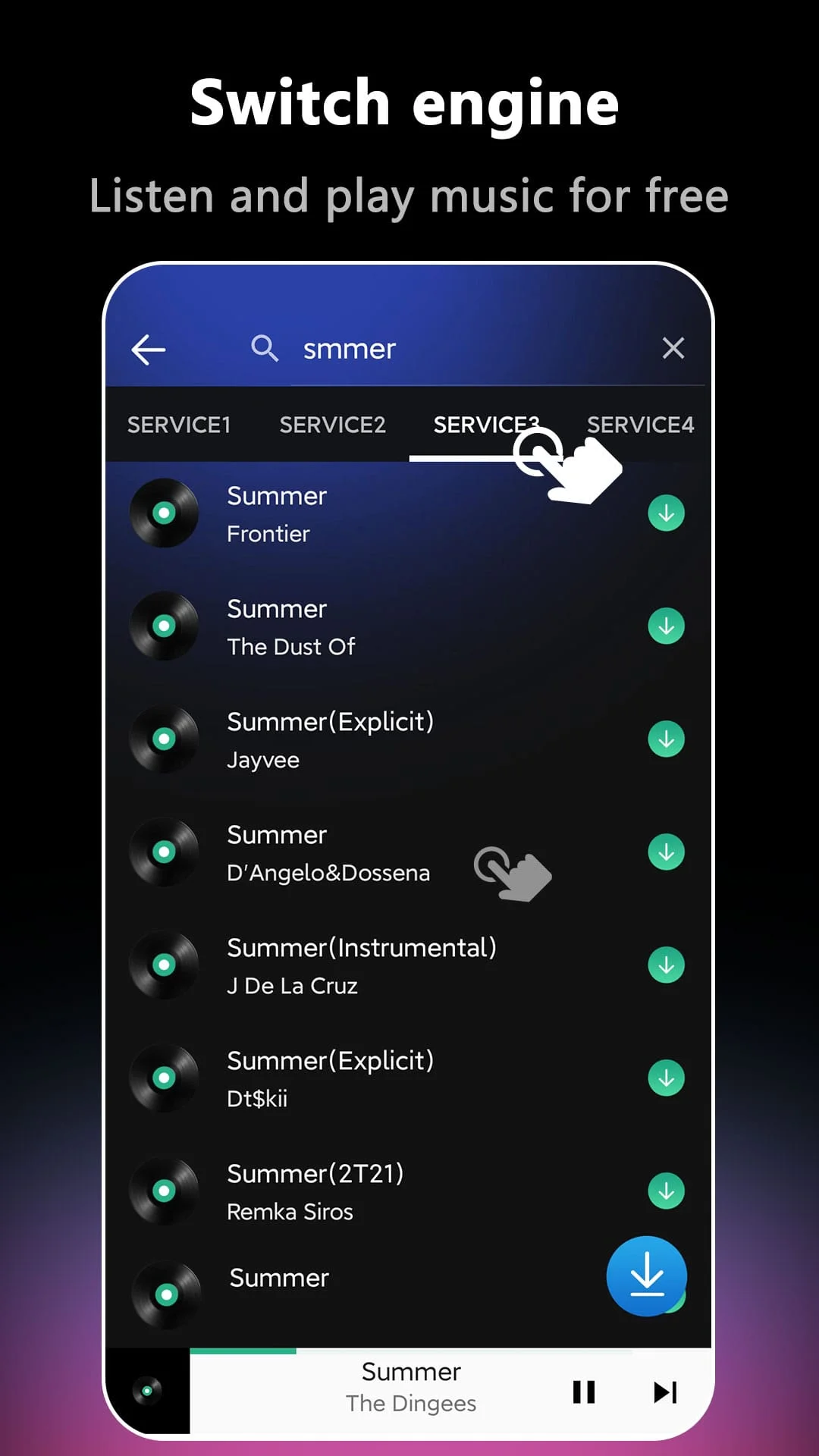This screenshot has height=1456, width=819.
Task: Click the back arrow in the search bar
Action: click(x=149, y=349)
